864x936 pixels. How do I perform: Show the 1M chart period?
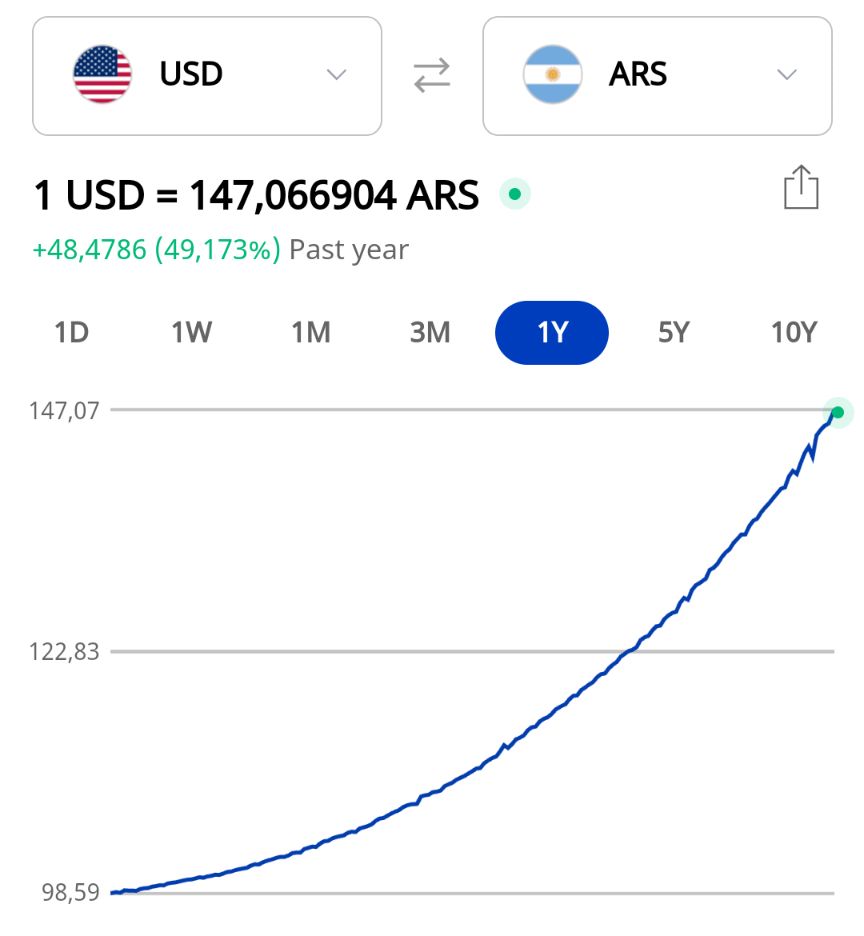pos(311,332)
